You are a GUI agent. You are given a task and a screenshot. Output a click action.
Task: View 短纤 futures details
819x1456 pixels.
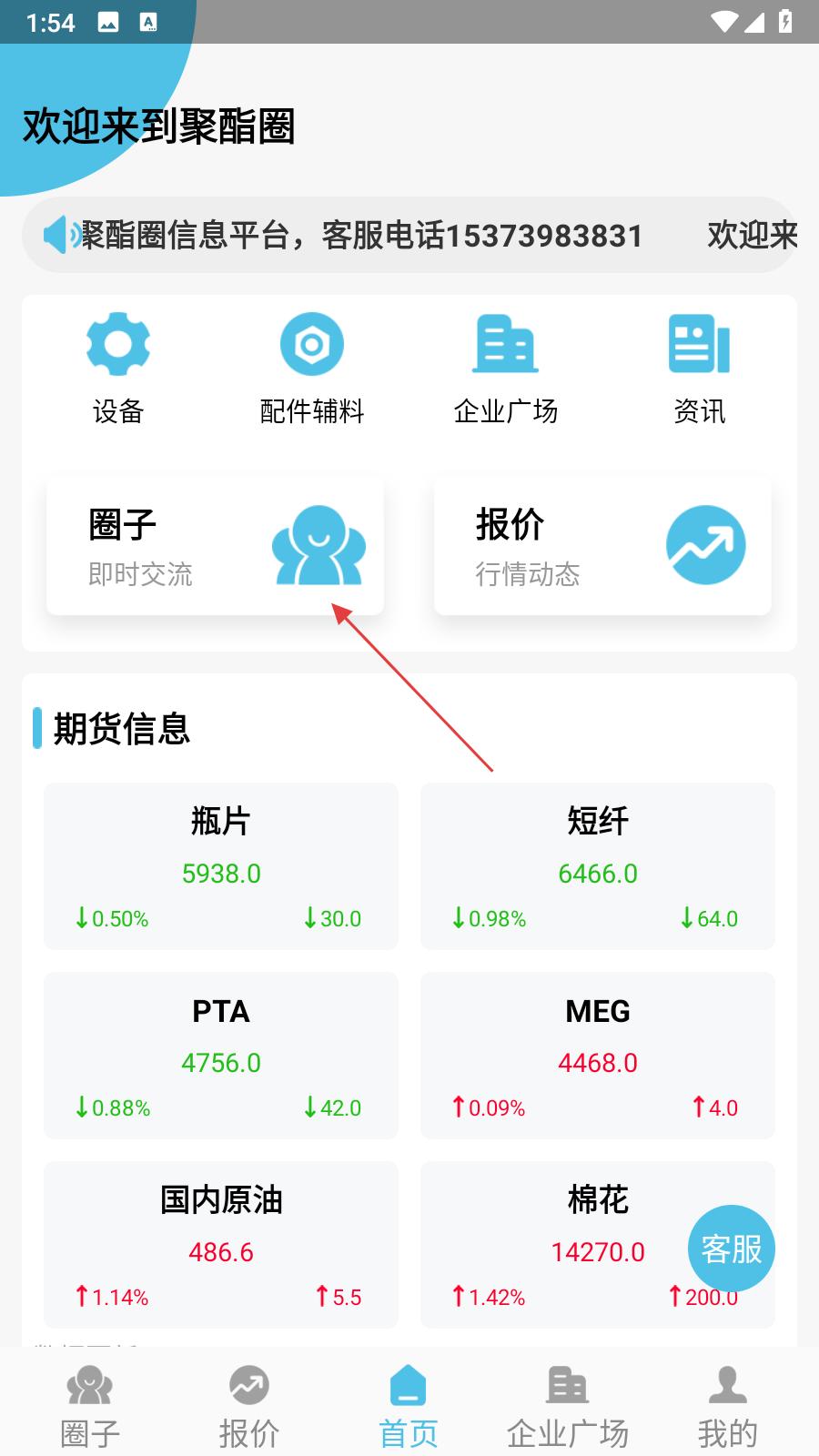(x=598, y=866)
